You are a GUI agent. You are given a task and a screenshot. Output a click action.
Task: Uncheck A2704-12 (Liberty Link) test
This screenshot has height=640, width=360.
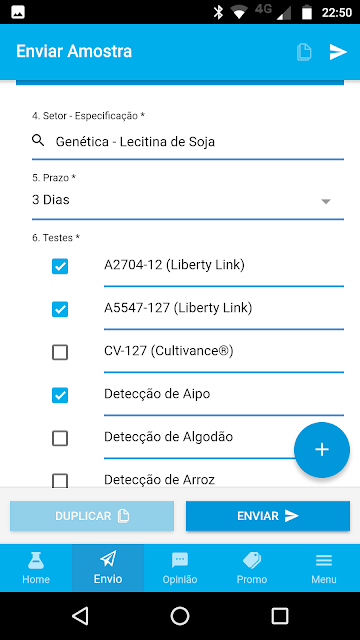pyautogui.click(x=60, y=267)
